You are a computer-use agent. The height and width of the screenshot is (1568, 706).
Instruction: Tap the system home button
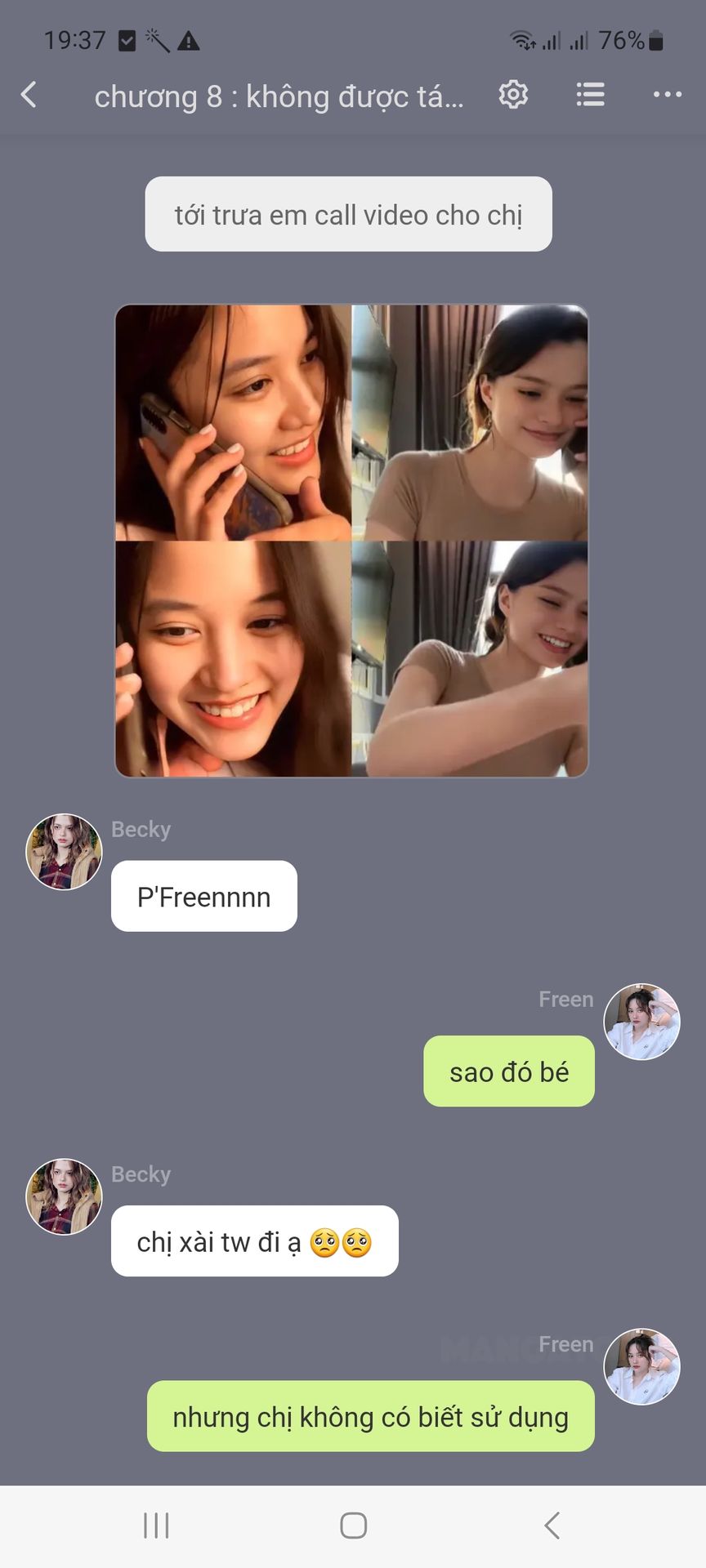pos(353,1525)
